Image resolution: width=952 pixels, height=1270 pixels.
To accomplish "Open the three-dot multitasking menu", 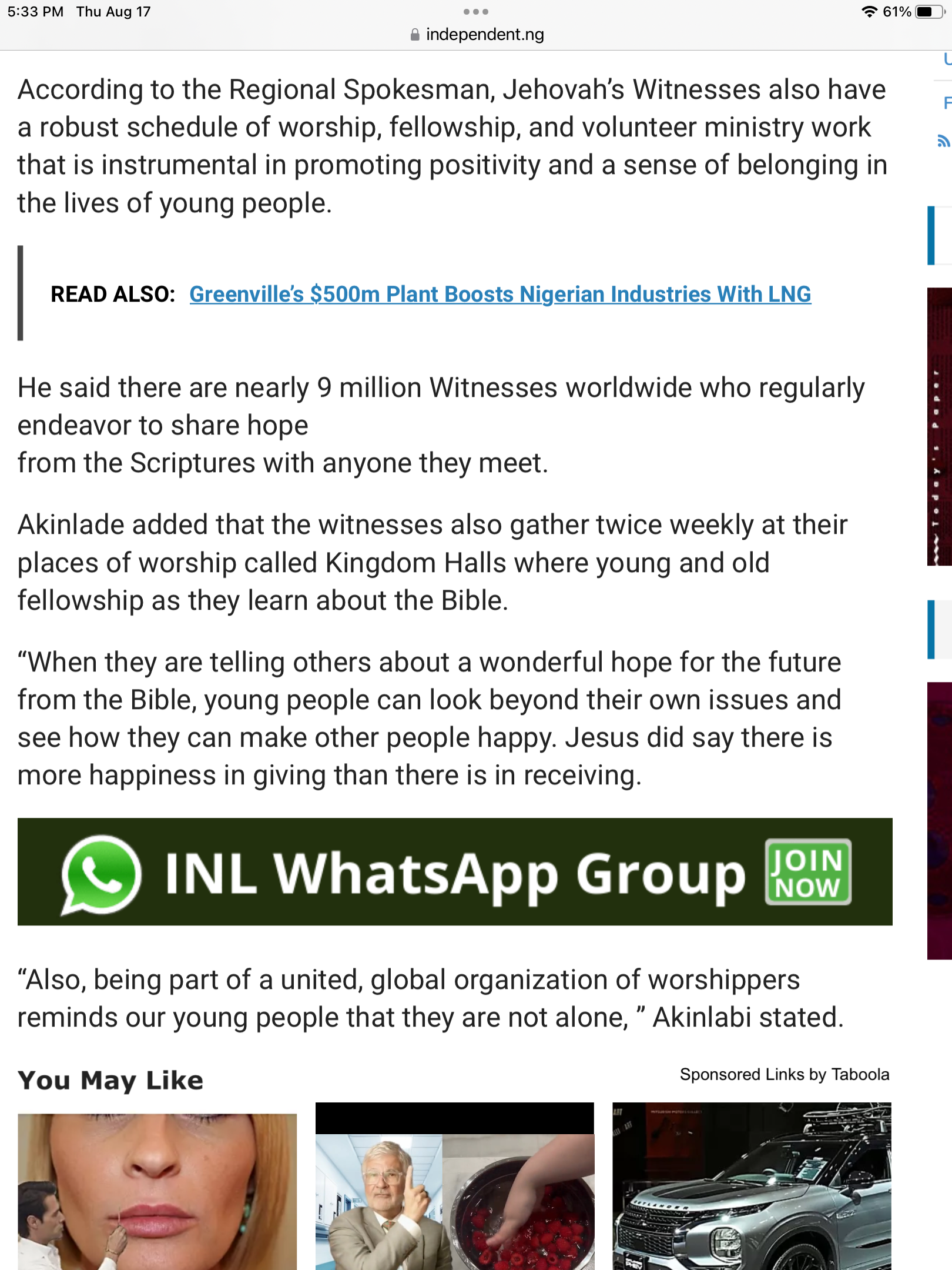I will coord(476,12).
